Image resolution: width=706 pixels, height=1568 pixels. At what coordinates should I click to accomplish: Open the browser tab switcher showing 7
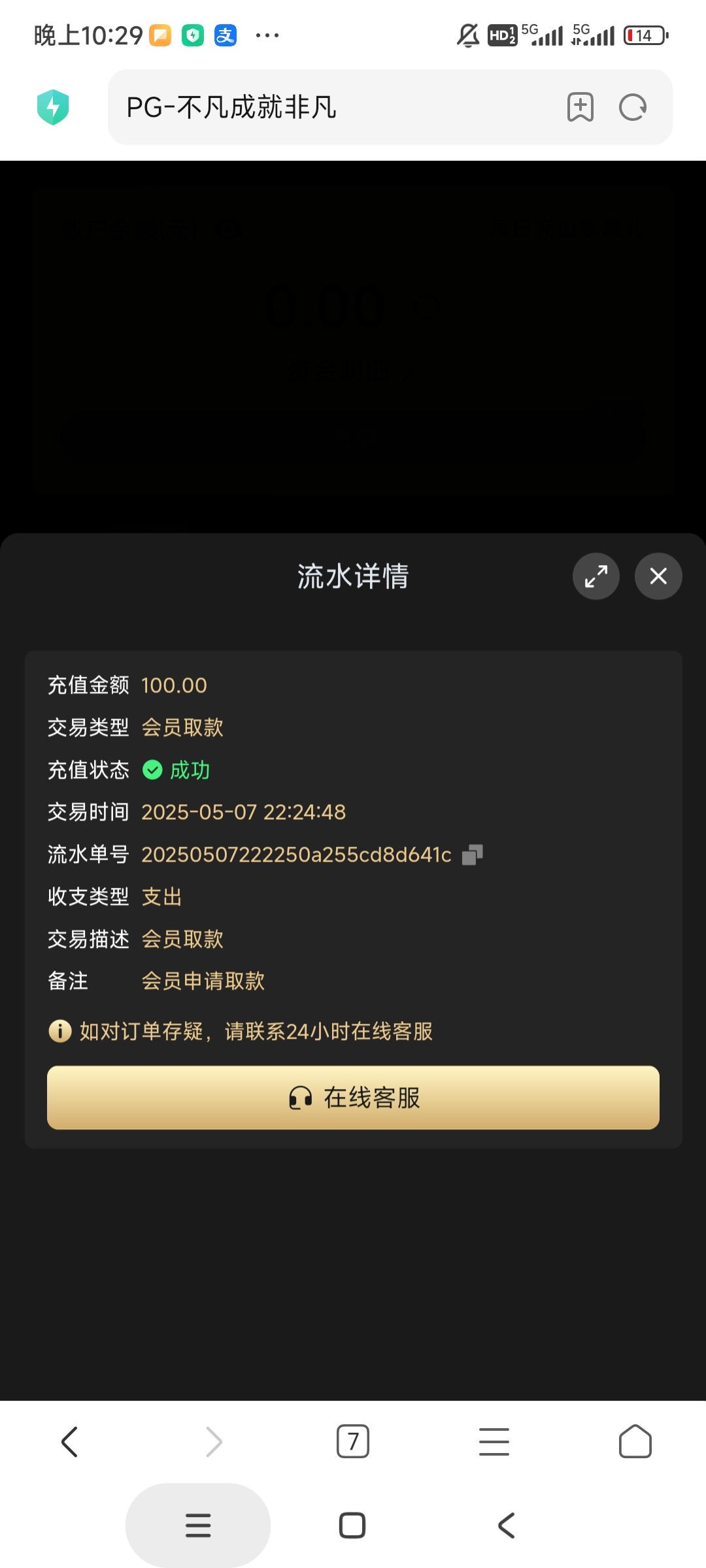point(353,1442)
